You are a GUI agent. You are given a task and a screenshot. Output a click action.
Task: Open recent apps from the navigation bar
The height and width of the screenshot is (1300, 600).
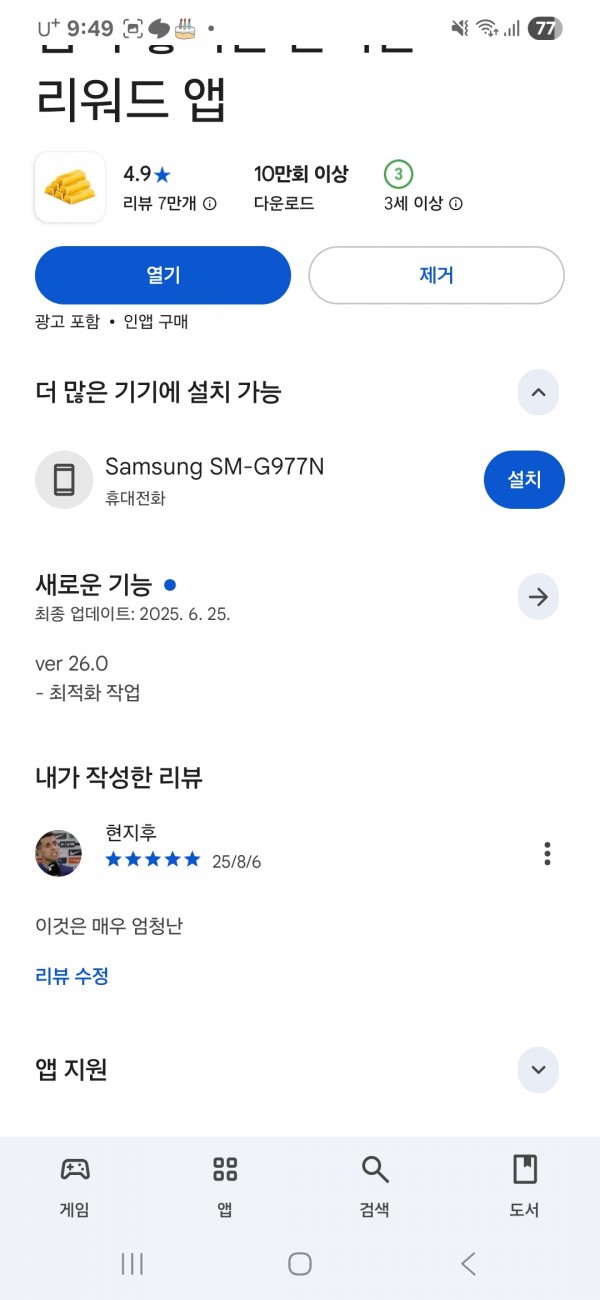[132, 1264]
